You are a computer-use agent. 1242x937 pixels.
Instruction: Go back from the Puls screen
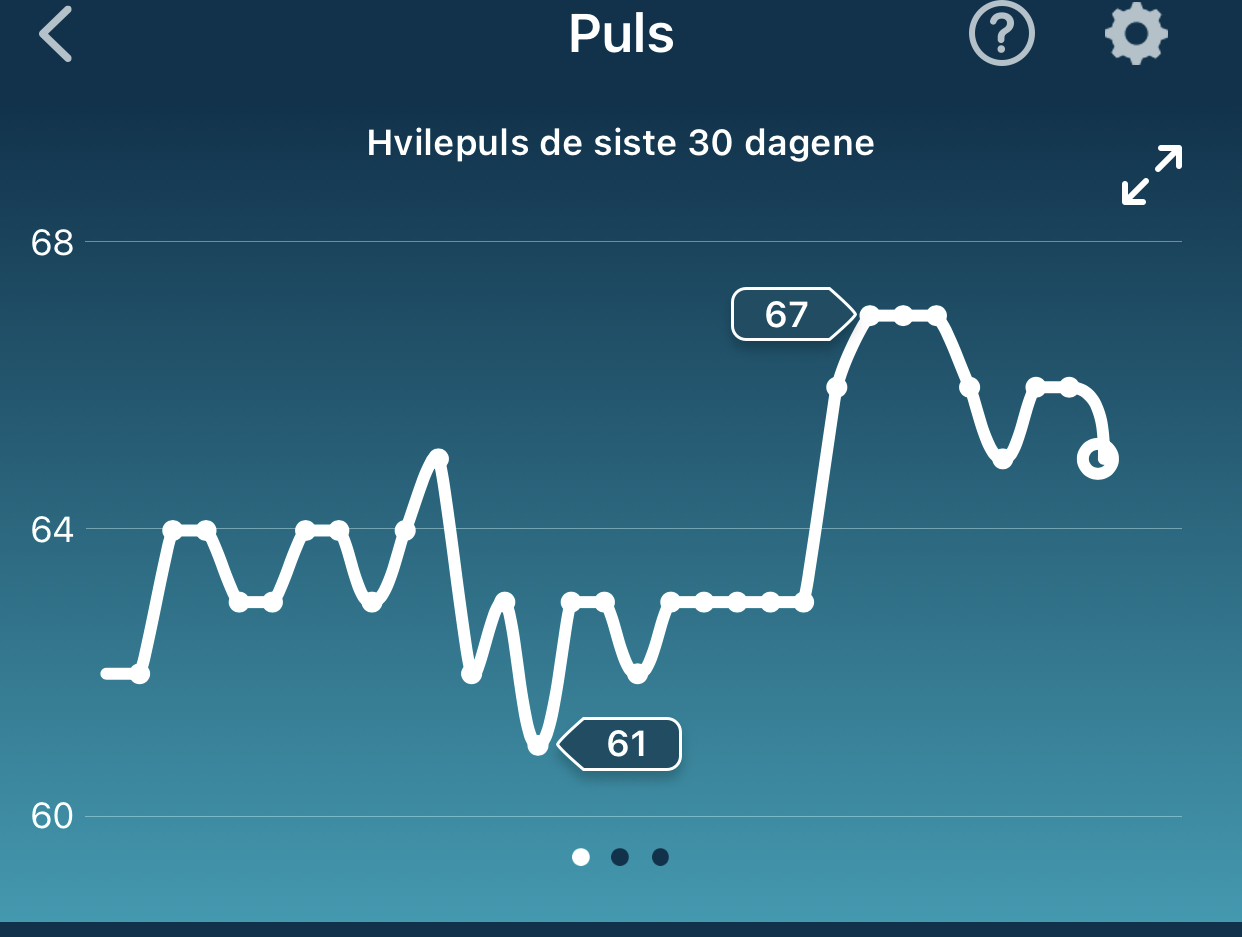click(x=56, y=35)
